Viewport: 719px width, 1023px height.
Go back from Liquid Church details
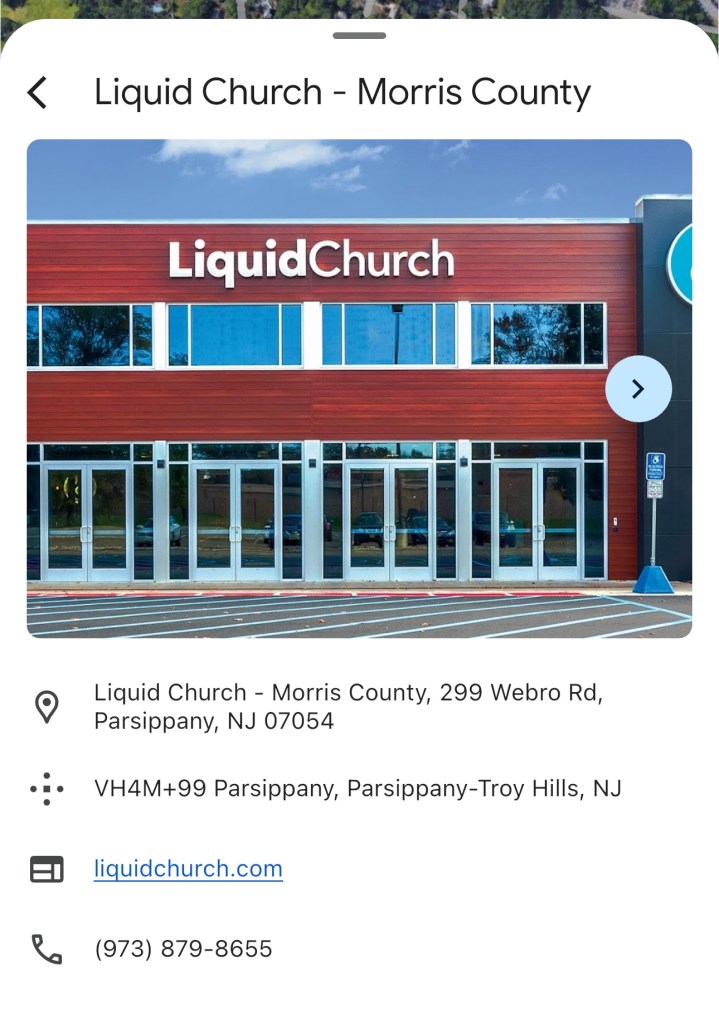37,93
